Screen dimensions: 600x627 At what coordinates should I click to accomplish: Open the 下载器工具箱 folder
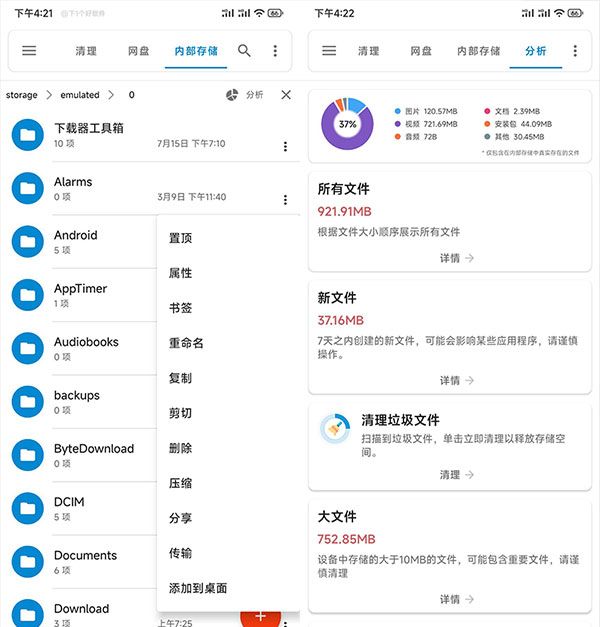[88, 135]
